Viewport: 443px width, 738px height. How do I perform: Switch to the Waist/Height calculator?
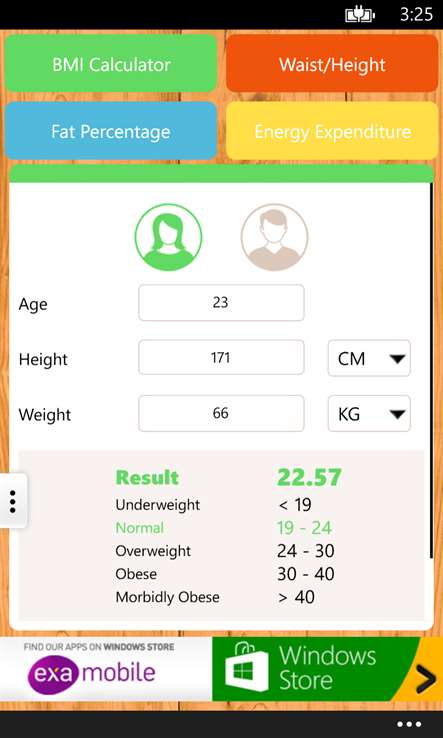tap(332, 64)
